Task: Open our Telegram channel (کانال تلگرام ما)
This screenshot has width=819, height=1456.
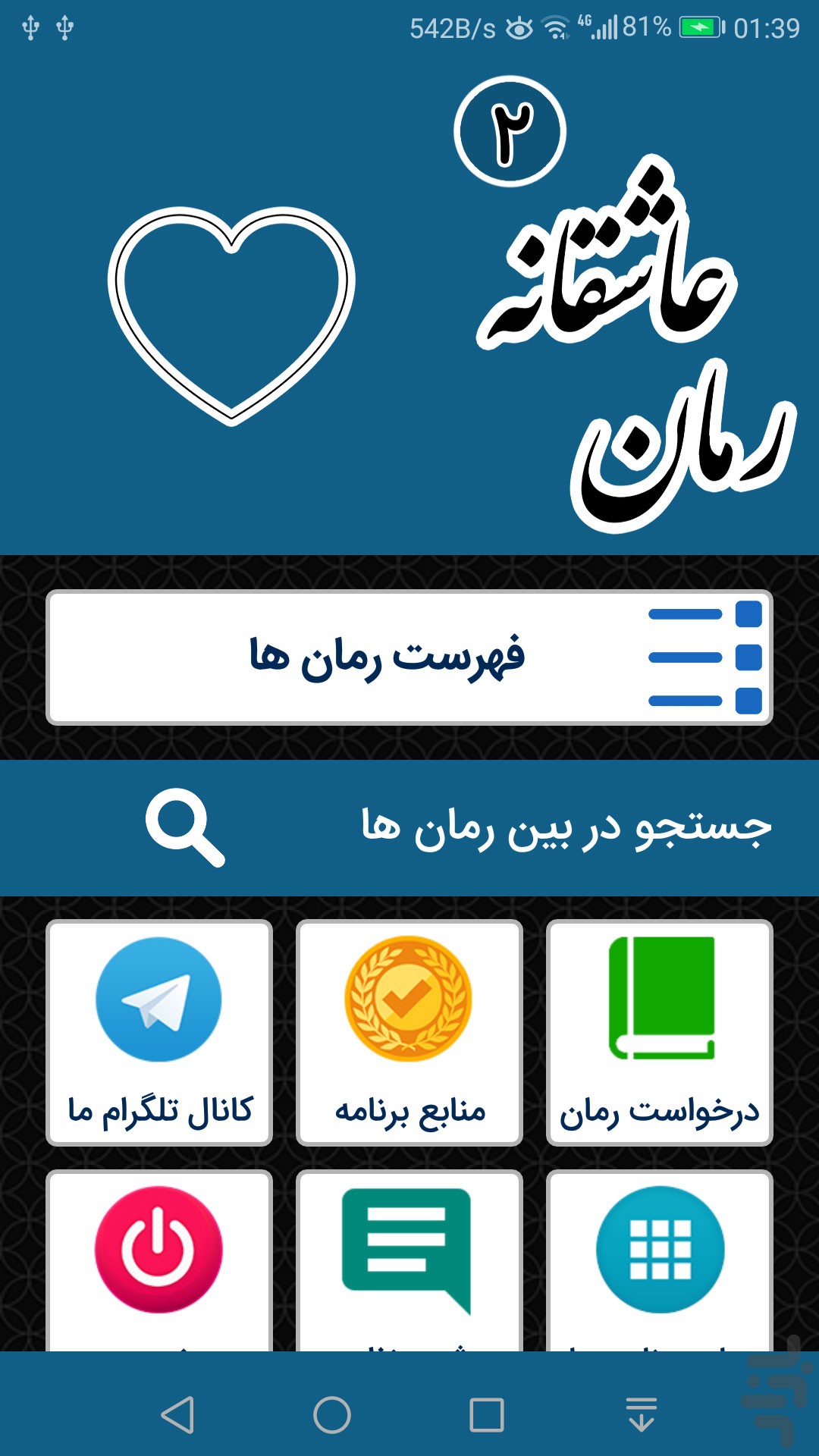Action: (x=159, y=1032)
